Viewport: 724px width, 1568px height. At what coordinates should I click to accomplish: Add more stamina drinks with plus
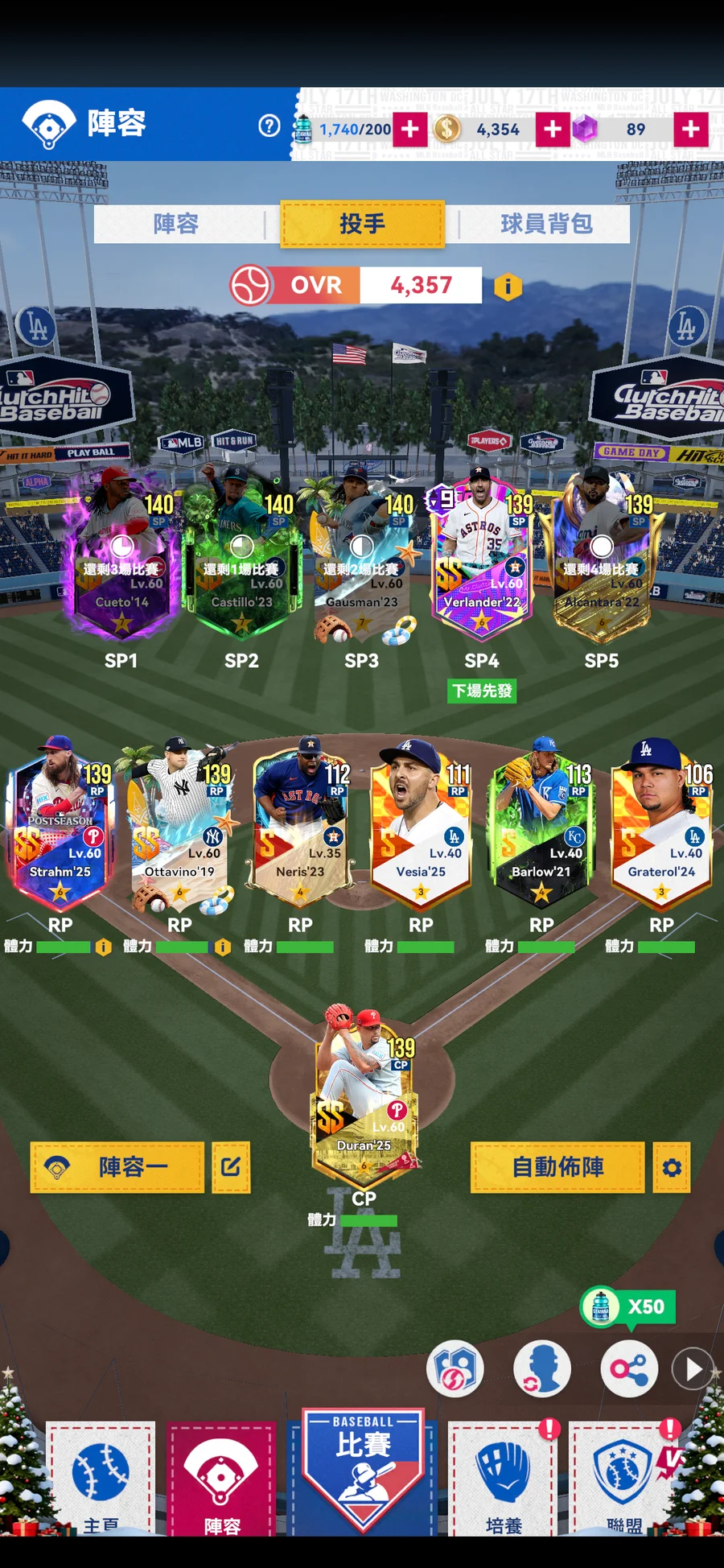[x=409, y=129]
